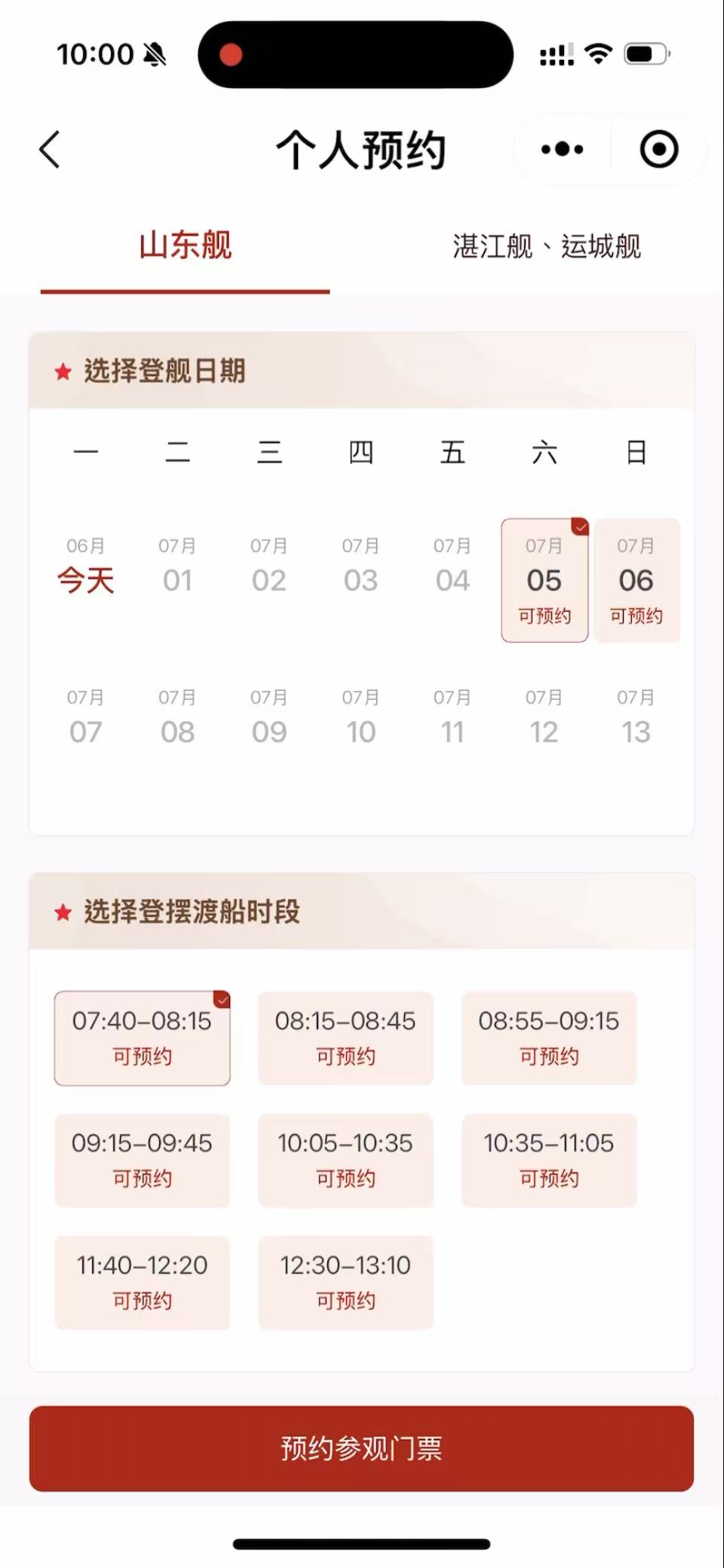724x1568 pixels.
Task: Open the mini program more options menu
Action: coord(563,149)
